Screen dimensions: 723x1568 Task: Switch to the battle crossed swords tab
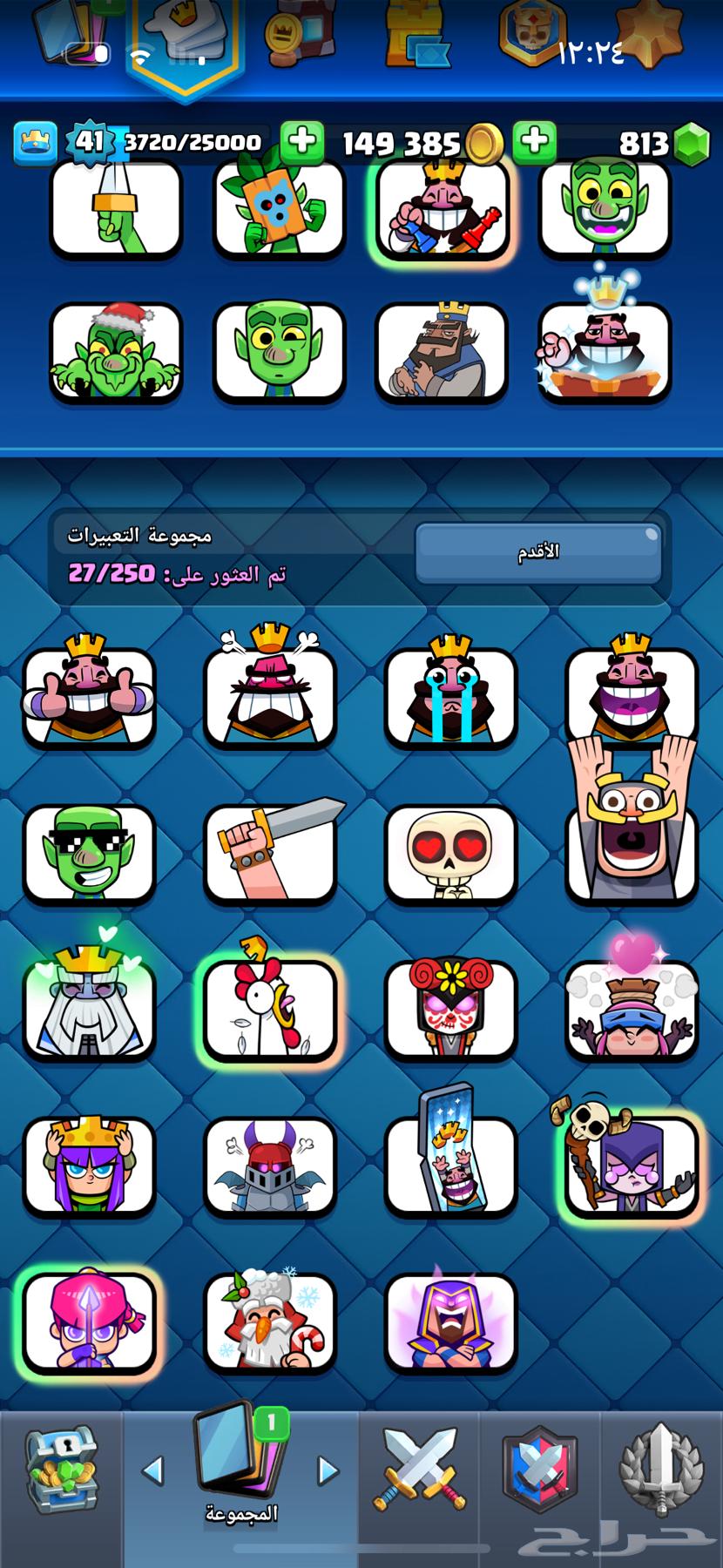click(420, 1470)
